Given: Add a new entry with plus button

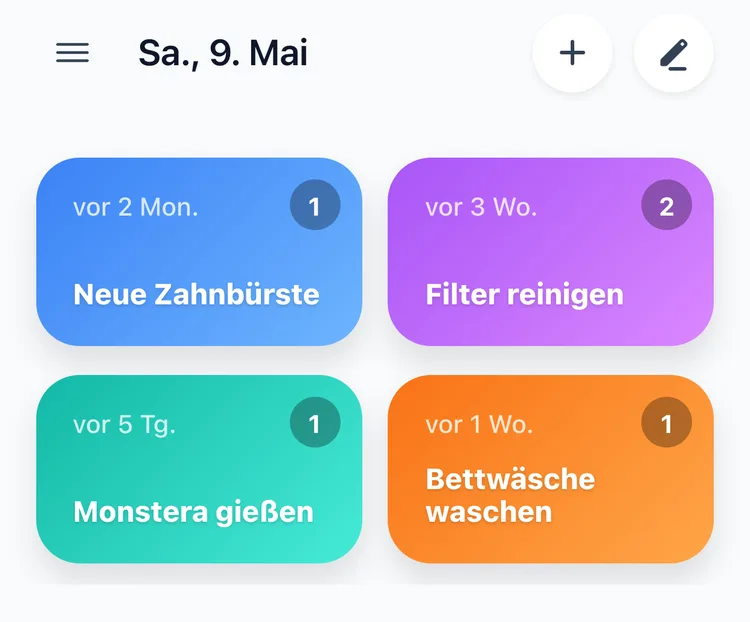Looking at the screenshot, I should [572, 53].
